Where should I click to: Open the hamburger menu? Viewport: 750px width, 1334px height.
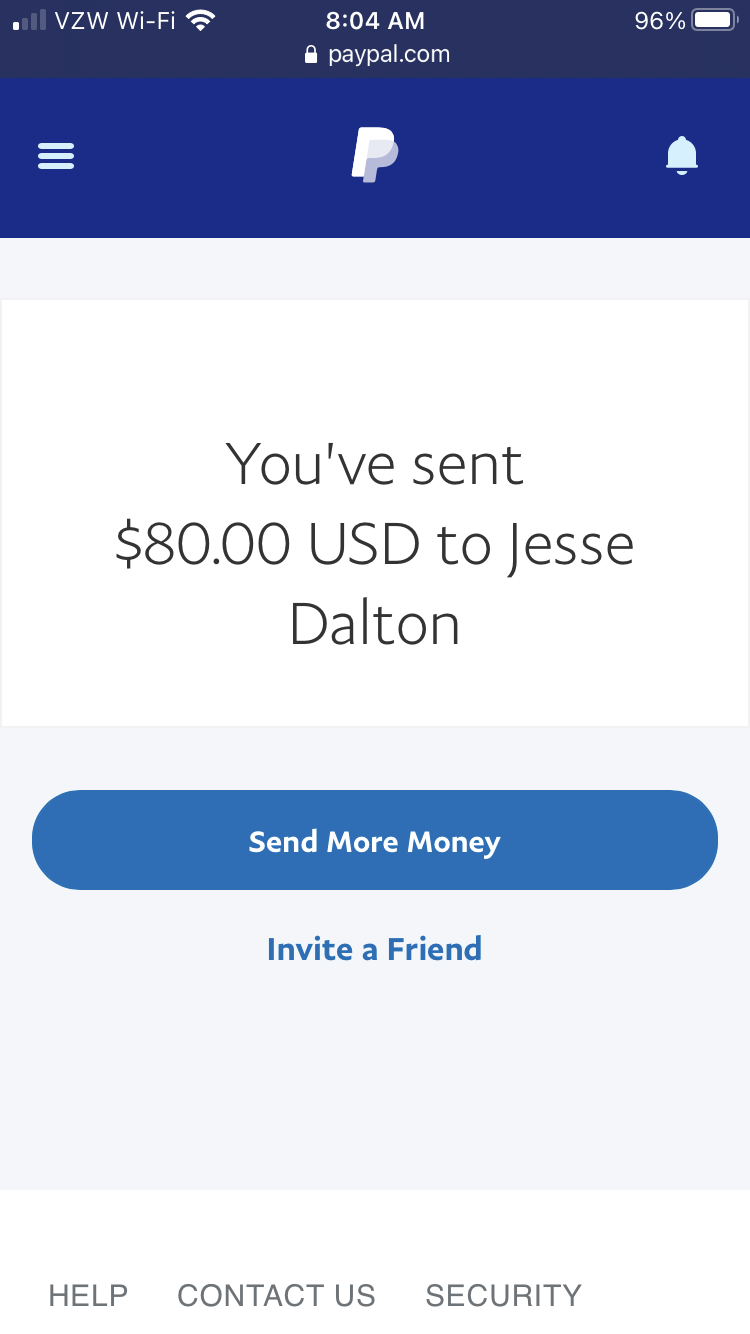[x=56, y=156]
